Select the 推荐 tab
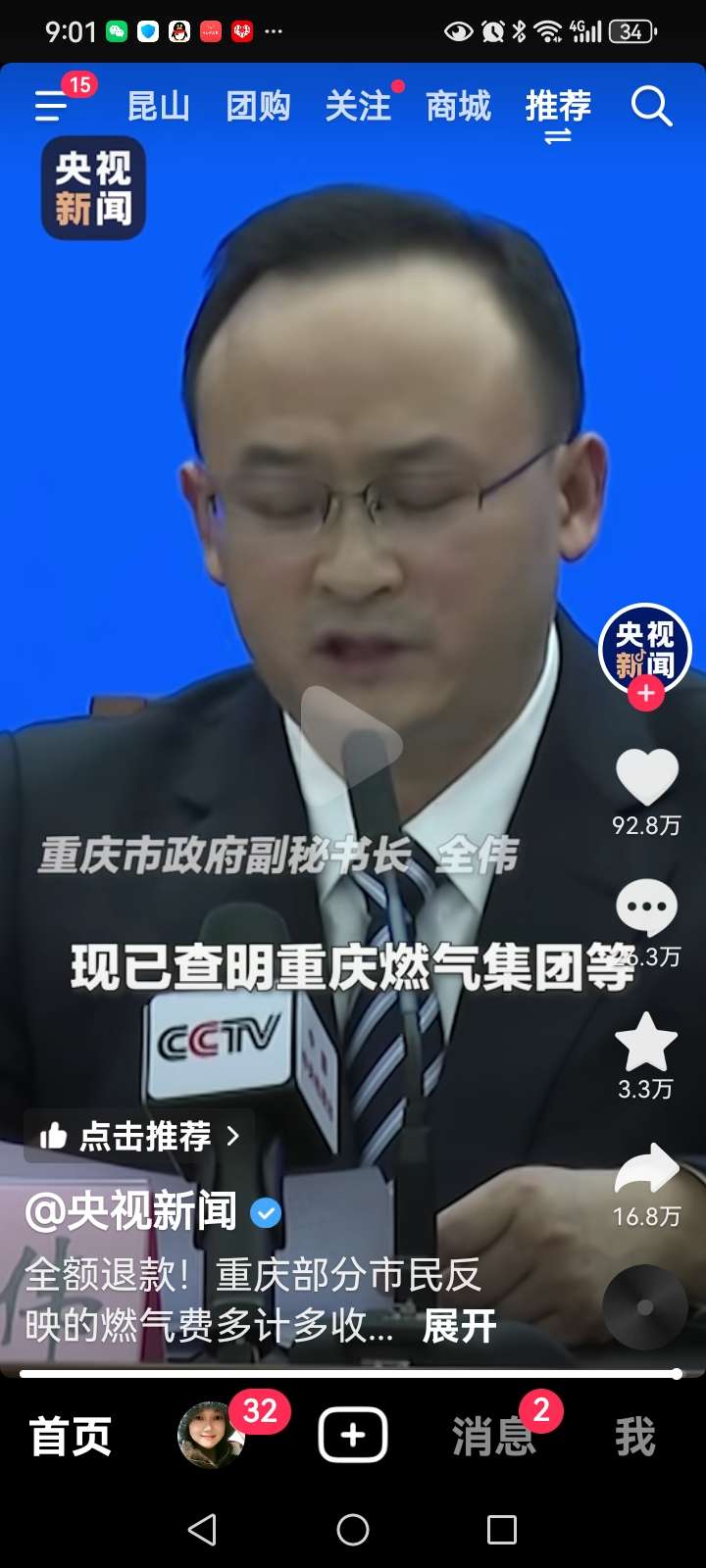 [558, 106]
